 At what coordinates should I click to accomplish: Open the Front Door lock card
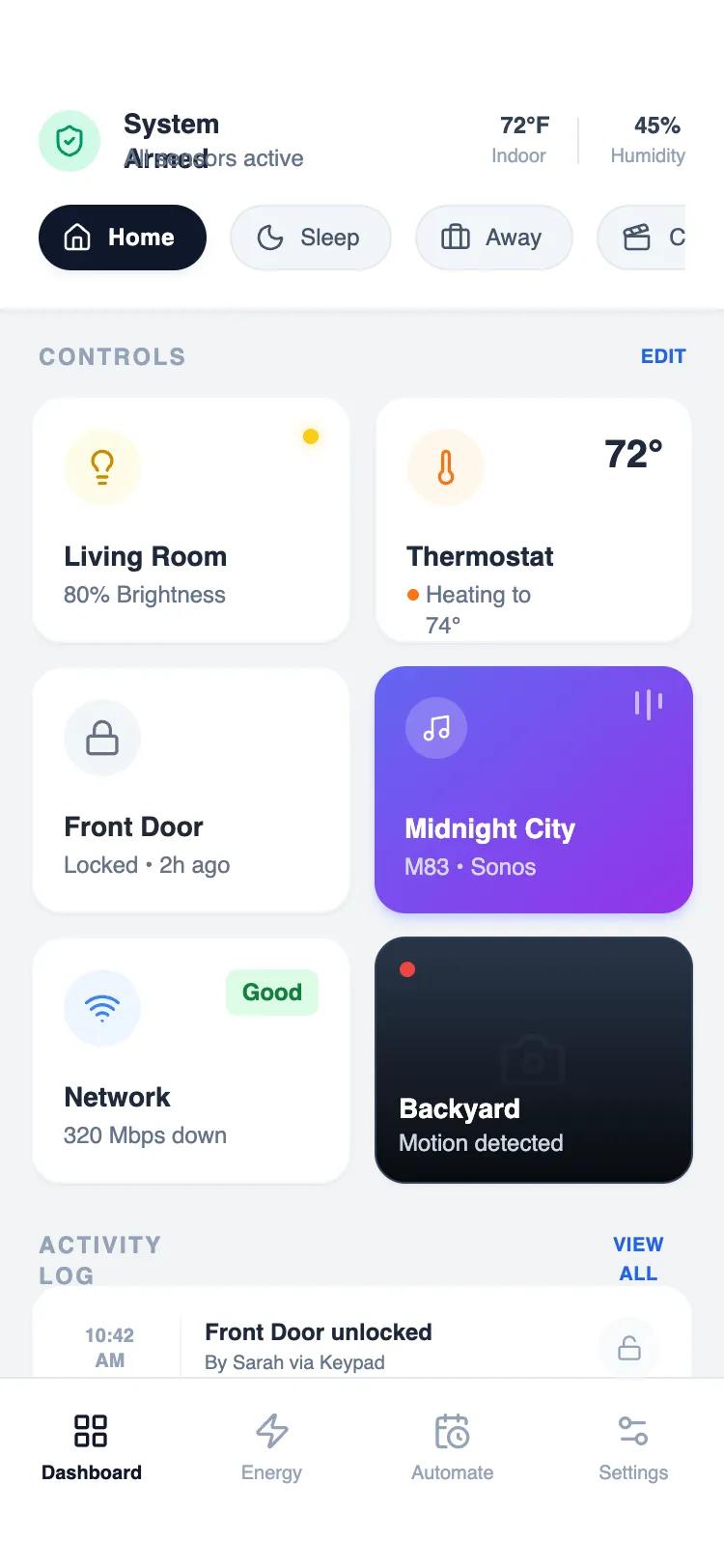click(x=191, y=790)
